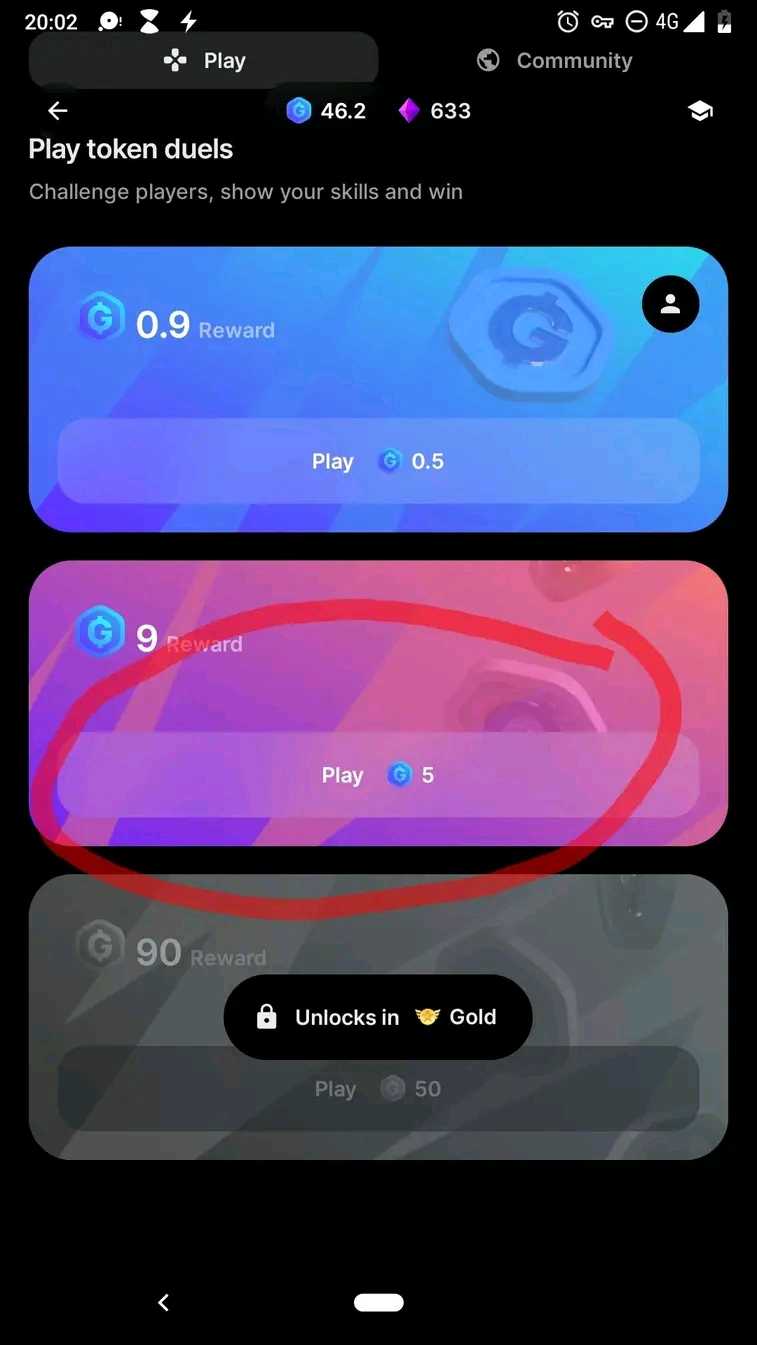Tap the profile icon on 0.9 Reward card
Screen dimensions: 757x1345
[670, 304]
